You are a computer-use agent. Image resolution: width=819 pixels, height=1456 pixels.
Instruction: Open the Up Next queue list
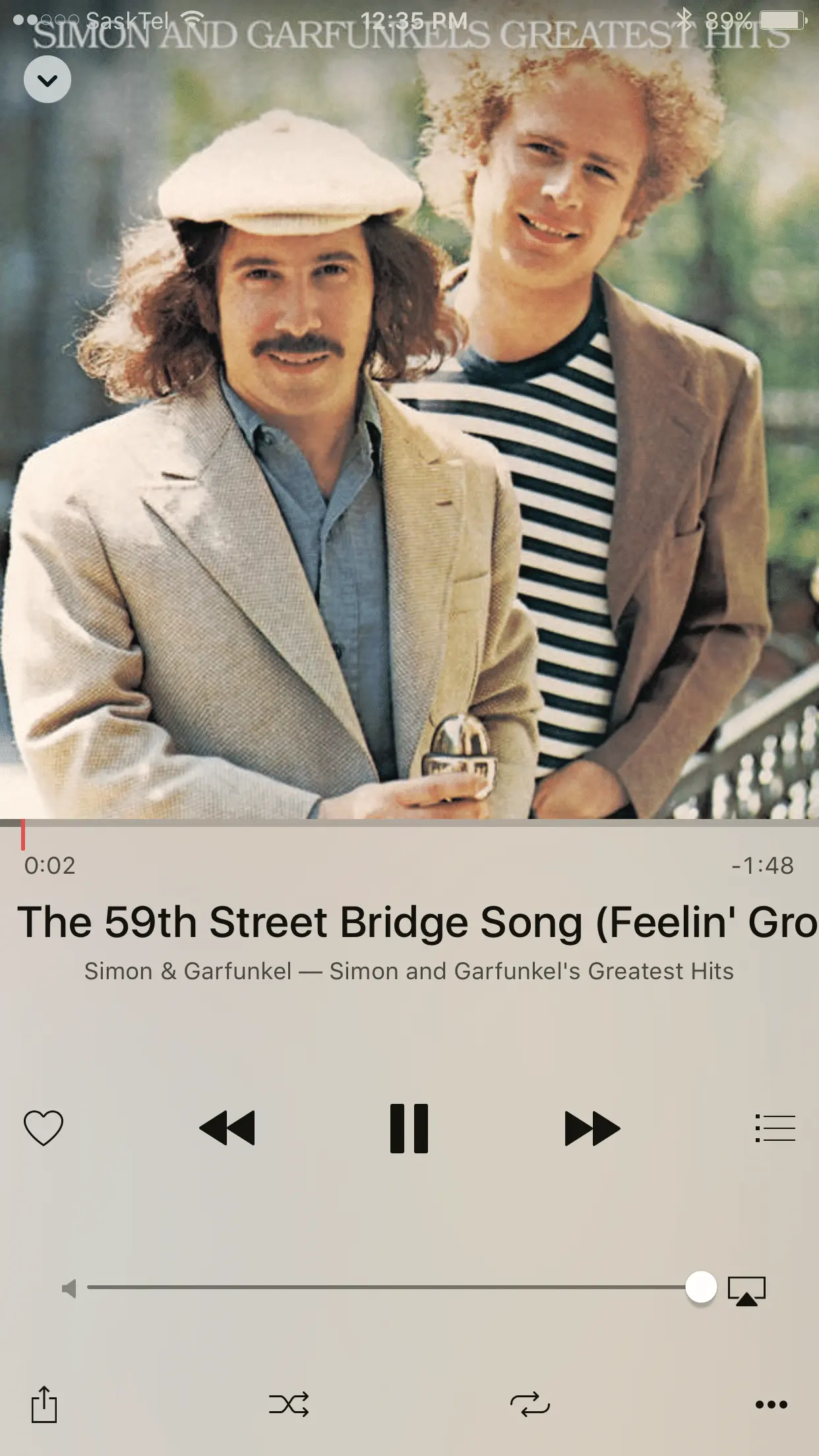tap(775, 1128)
